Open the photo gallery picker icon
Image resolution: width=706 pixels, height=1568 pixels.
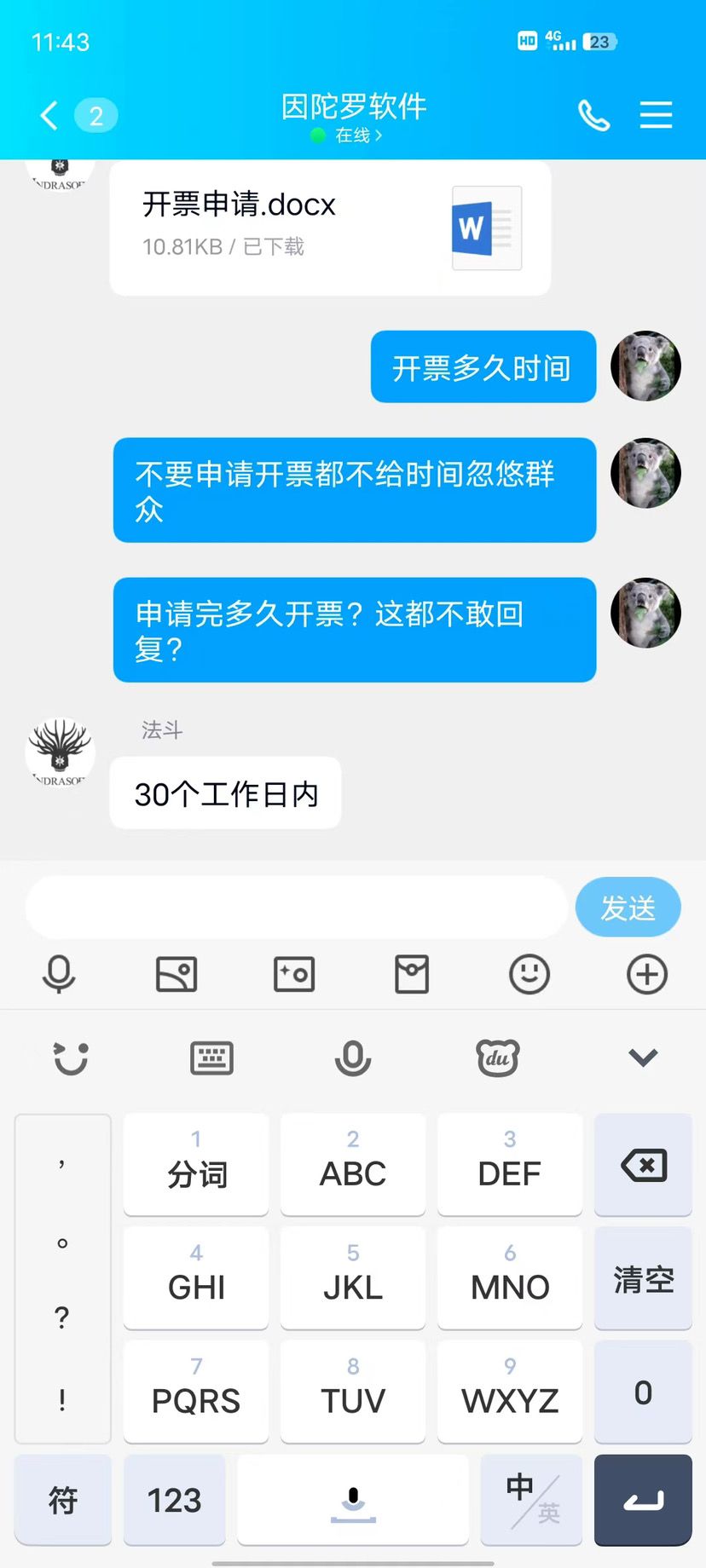[176, 974]
